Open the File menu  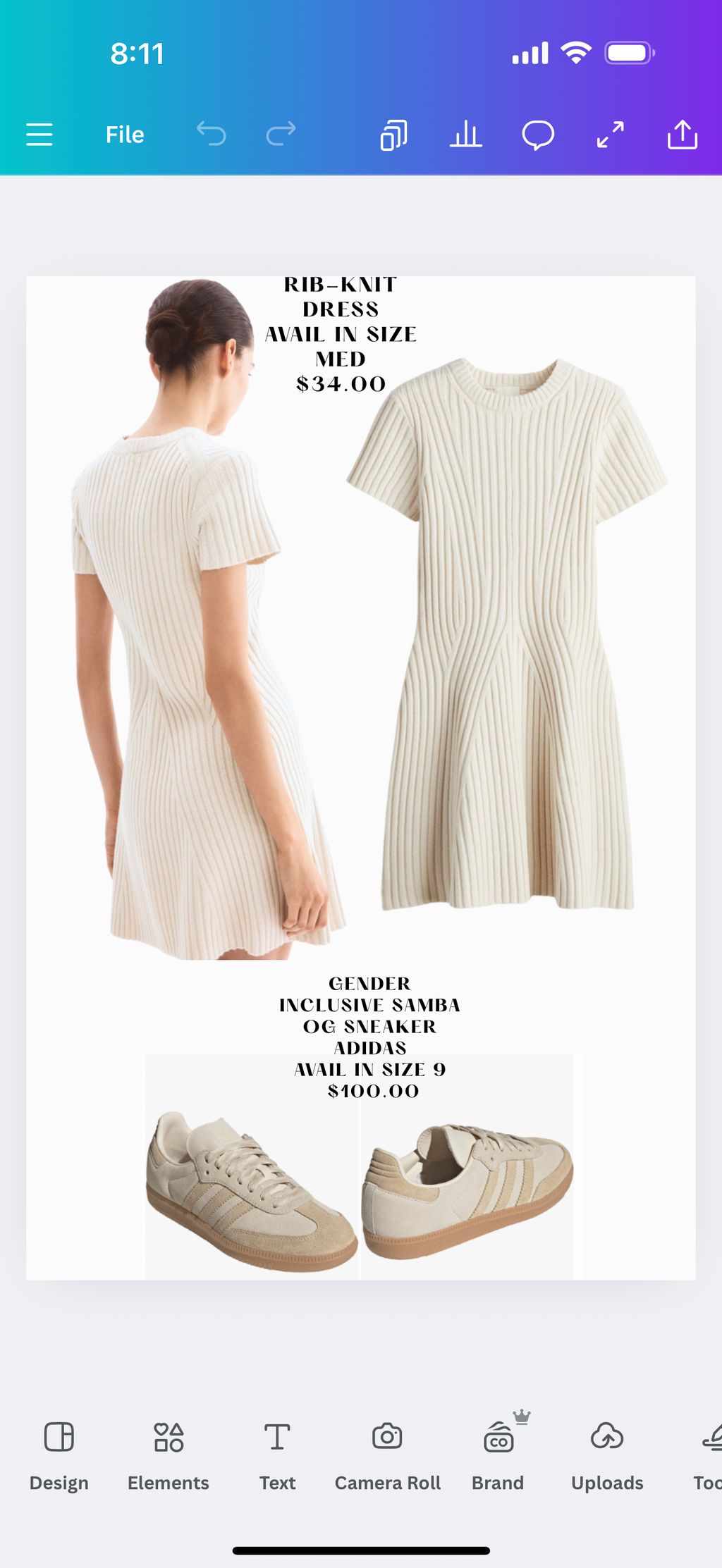[x=125, y=134]
